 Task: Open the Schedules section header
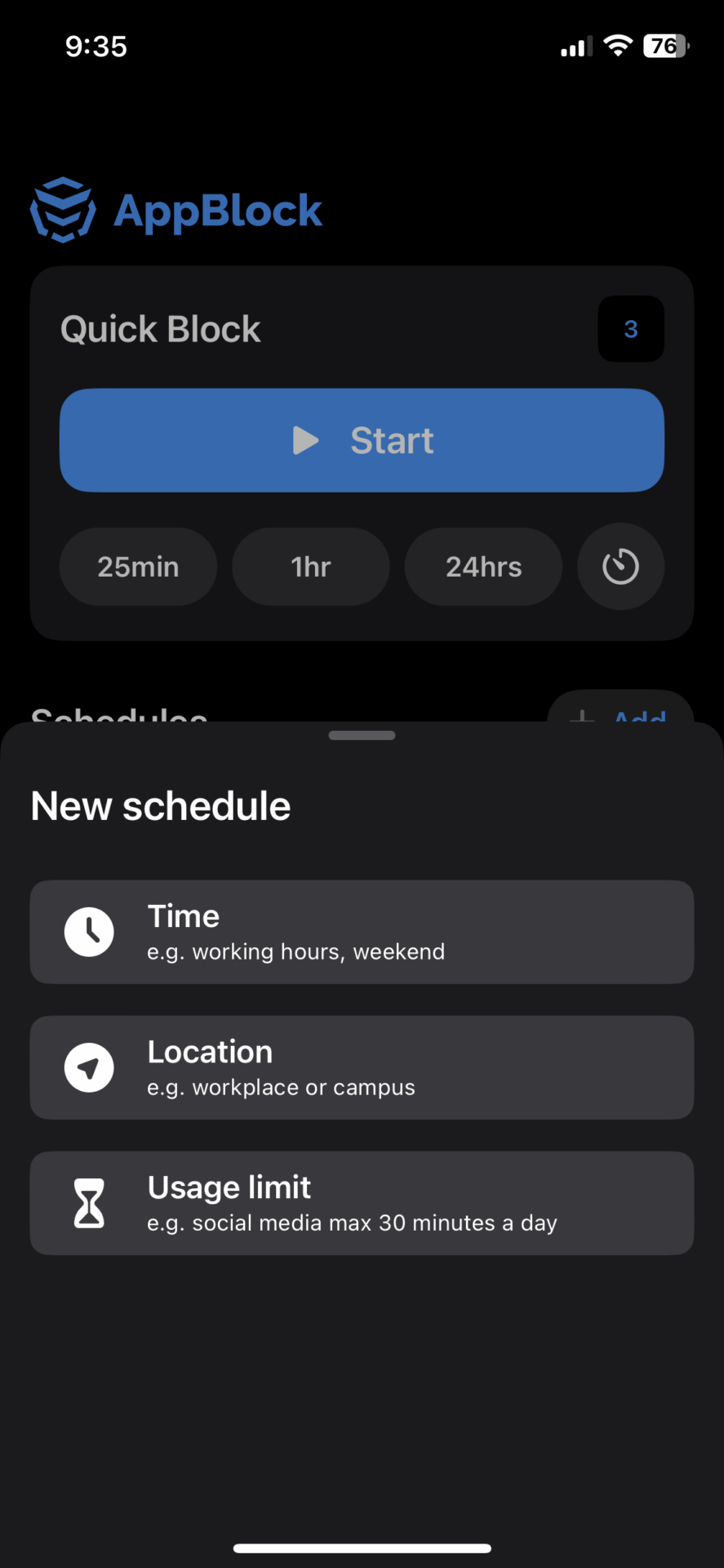coord(119,717)
